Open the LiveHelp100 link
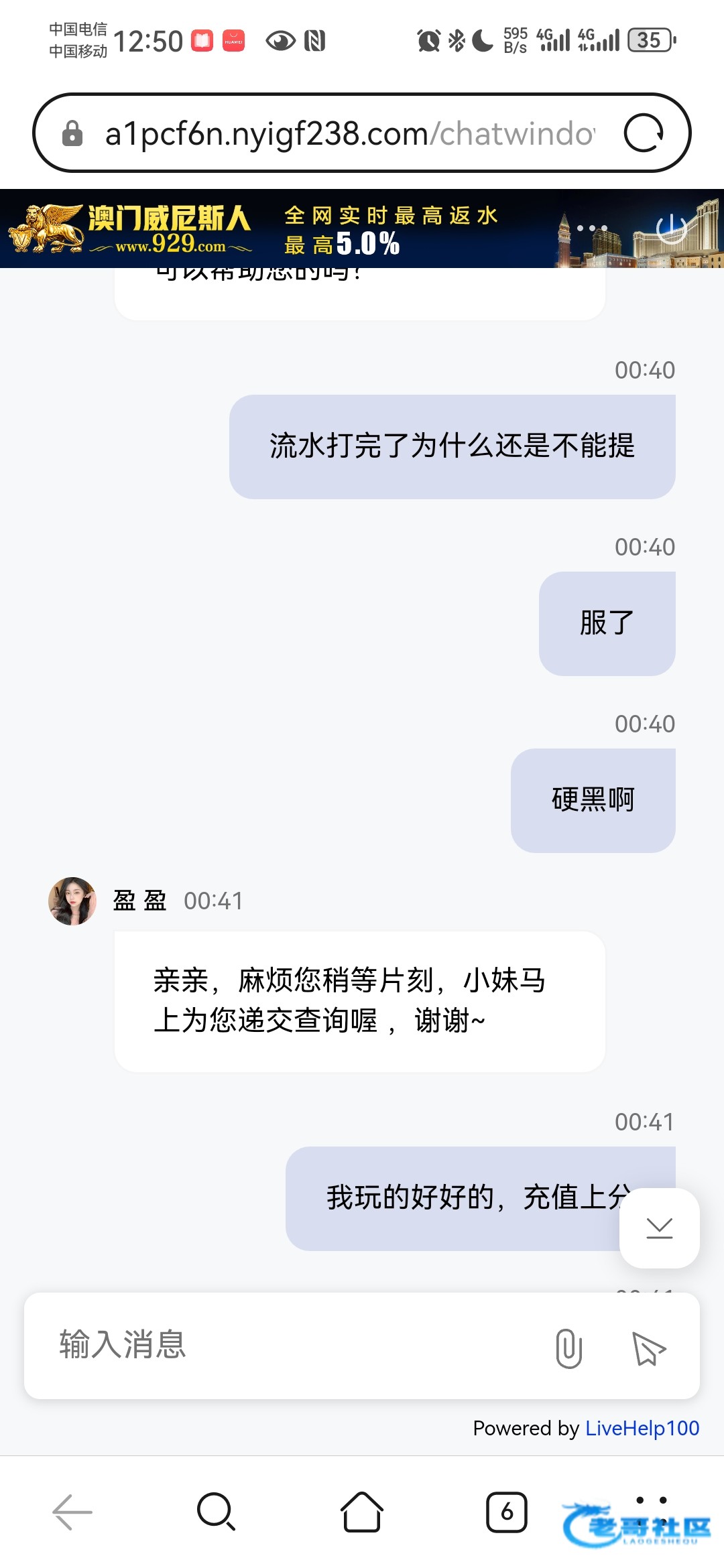The width and height of the screenshot is (724, 1568). click(642, 1428)
